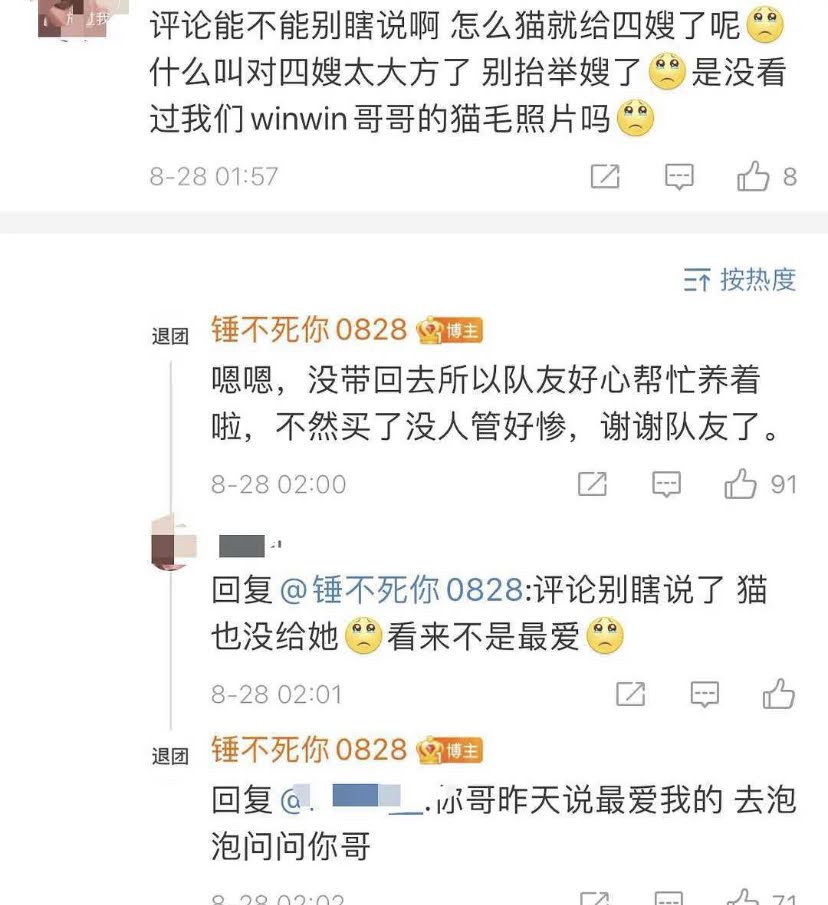Like the comment with 8 likes
828x905 pixels.
753,177
